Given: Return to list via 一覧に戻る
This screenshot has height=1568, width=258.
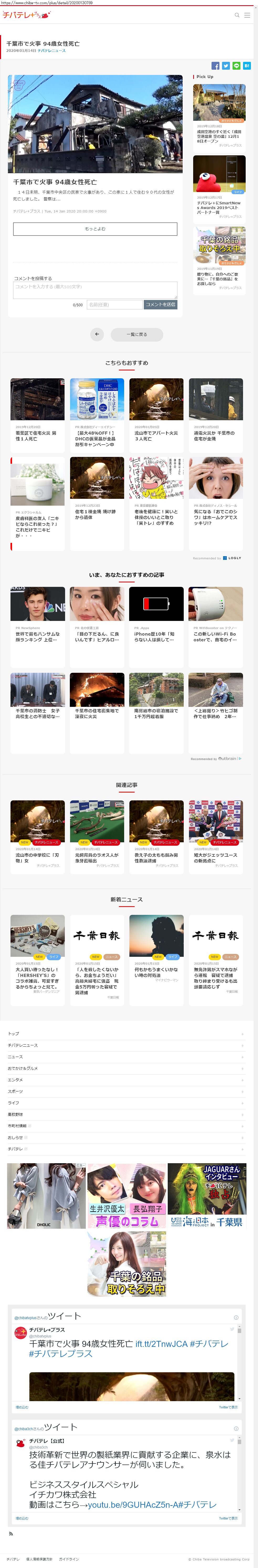Looking at the screenshot, I should [x=137, y=334].
